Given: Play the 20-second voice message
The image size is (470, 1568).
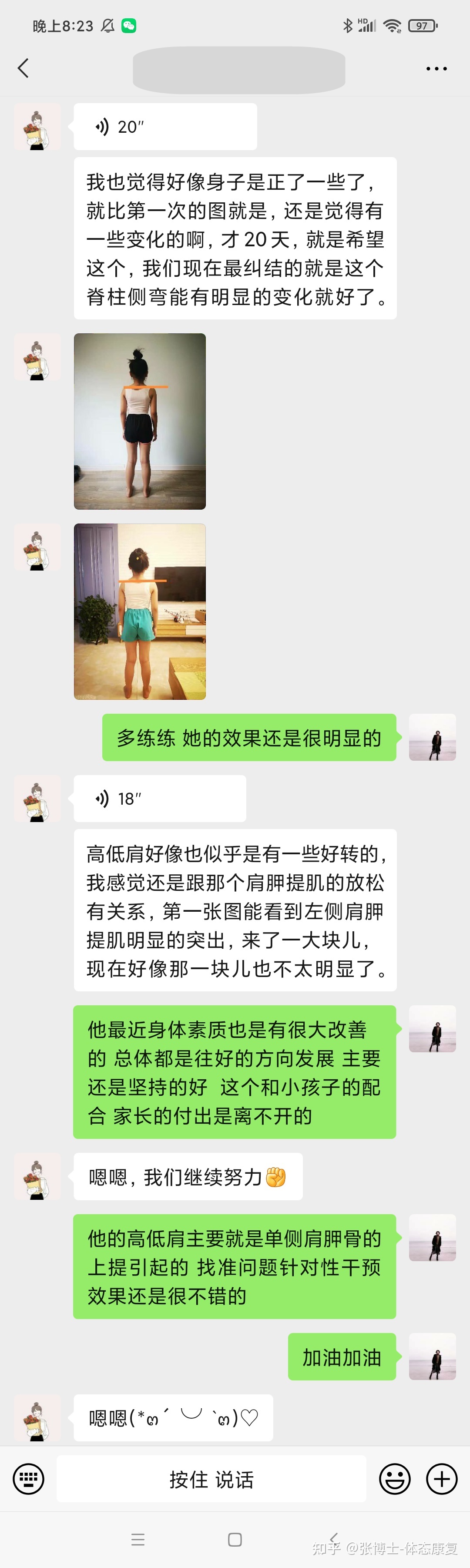Looking at the screenshot, I should (x=164, y=127).
